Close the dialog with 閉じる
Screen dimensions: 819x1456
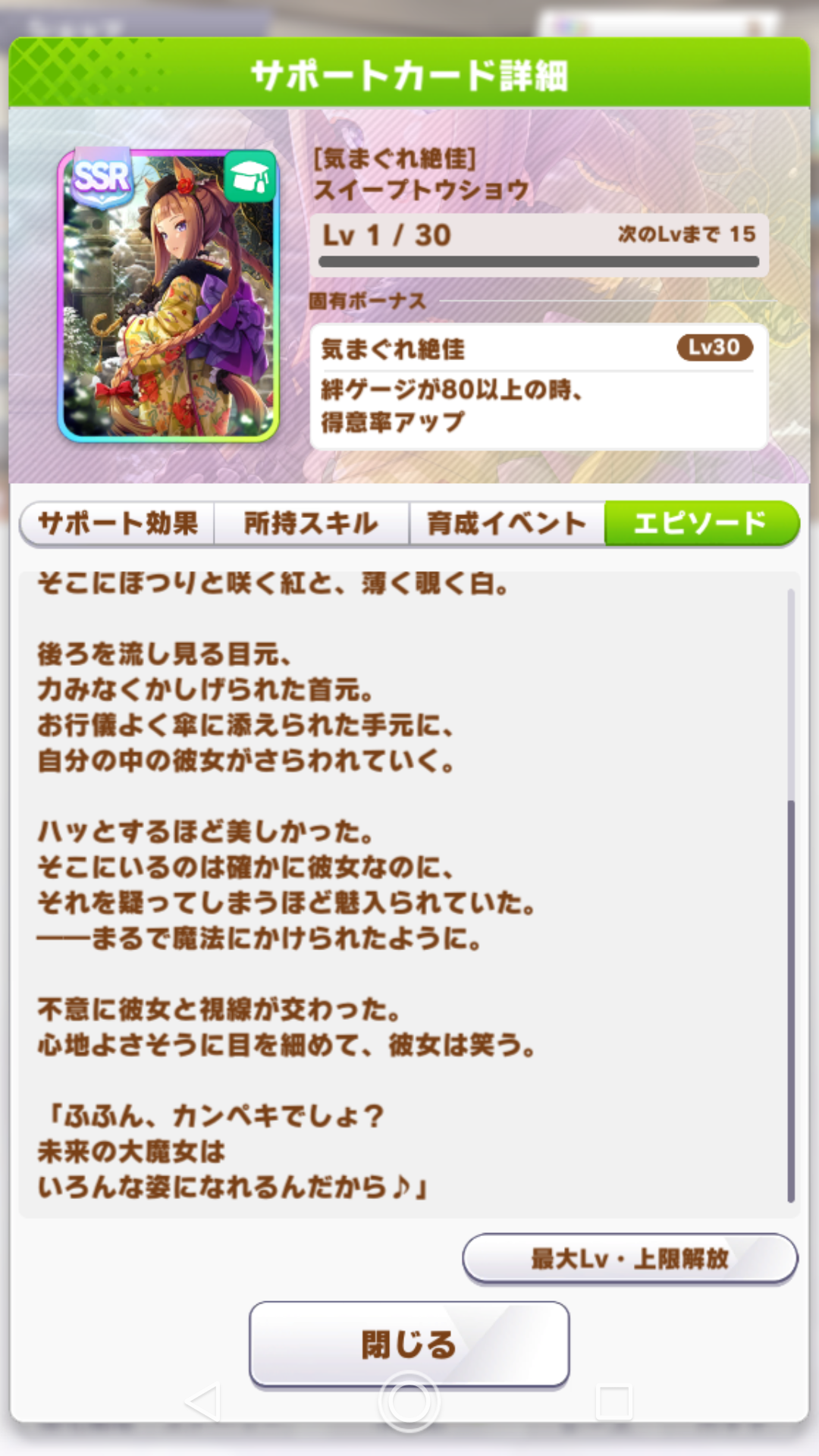click(409, 1345)
